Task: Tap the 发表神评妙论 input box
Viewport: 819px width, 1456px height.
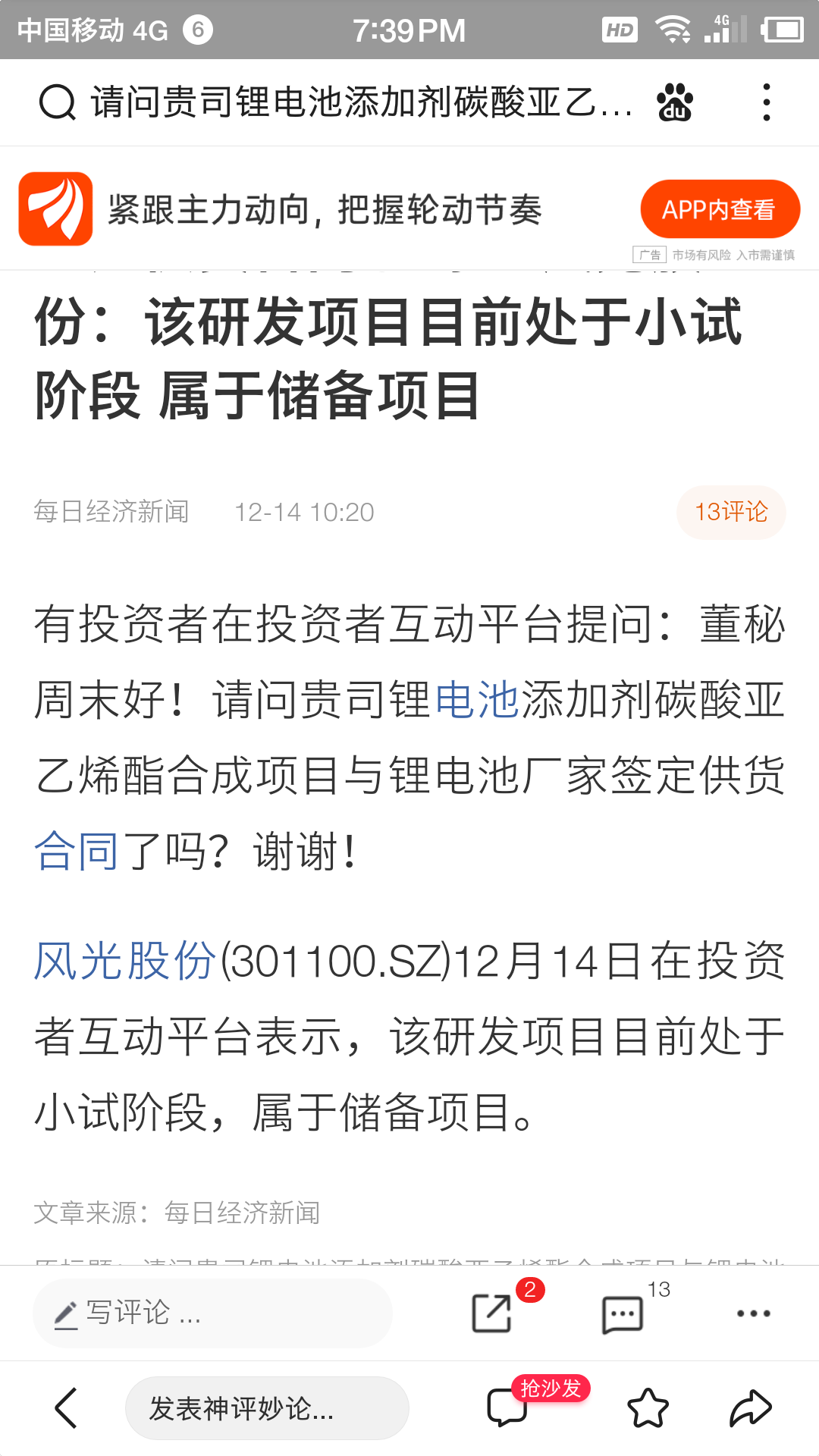Action: (x=267, y=1408)
